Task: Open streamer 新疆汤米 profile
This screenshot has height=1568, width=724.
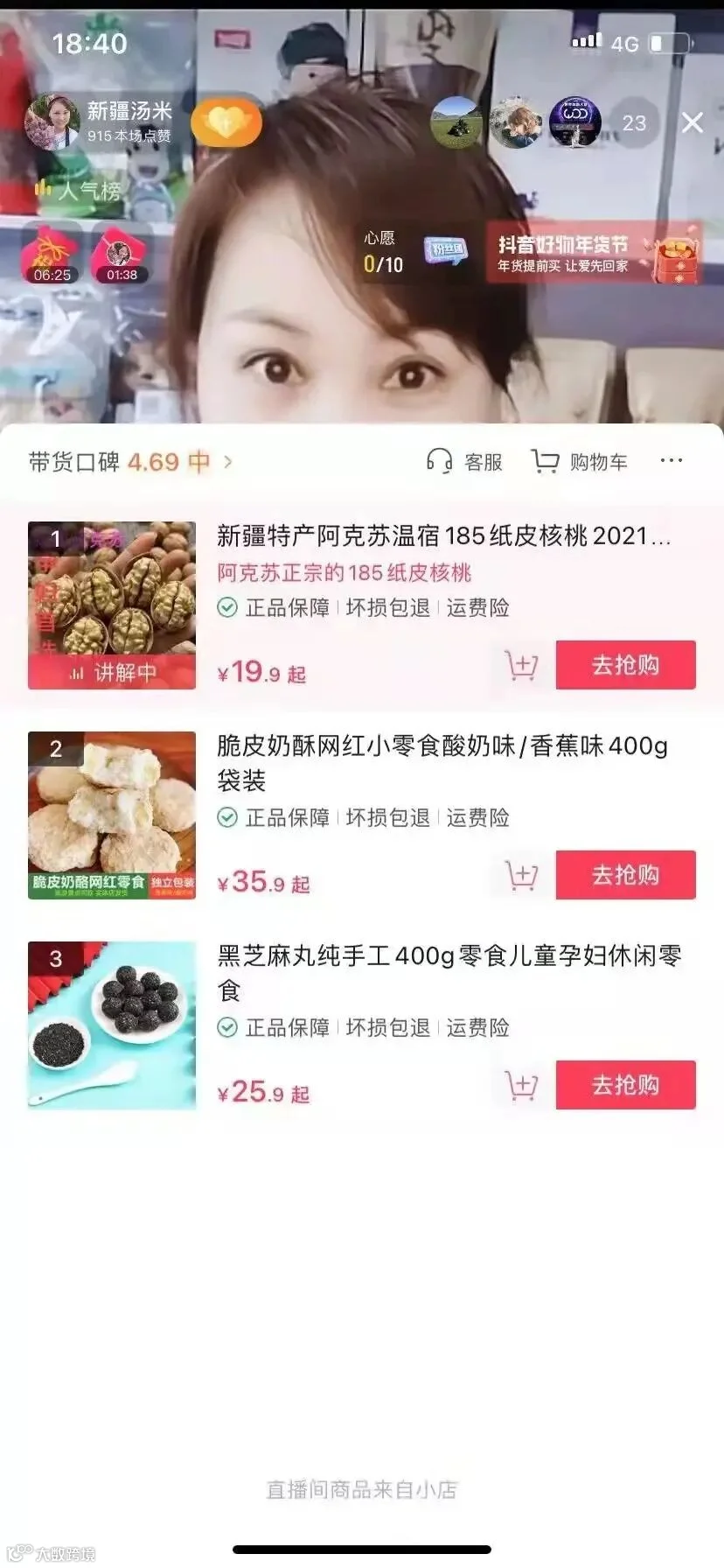Action: tap(98, 122)
